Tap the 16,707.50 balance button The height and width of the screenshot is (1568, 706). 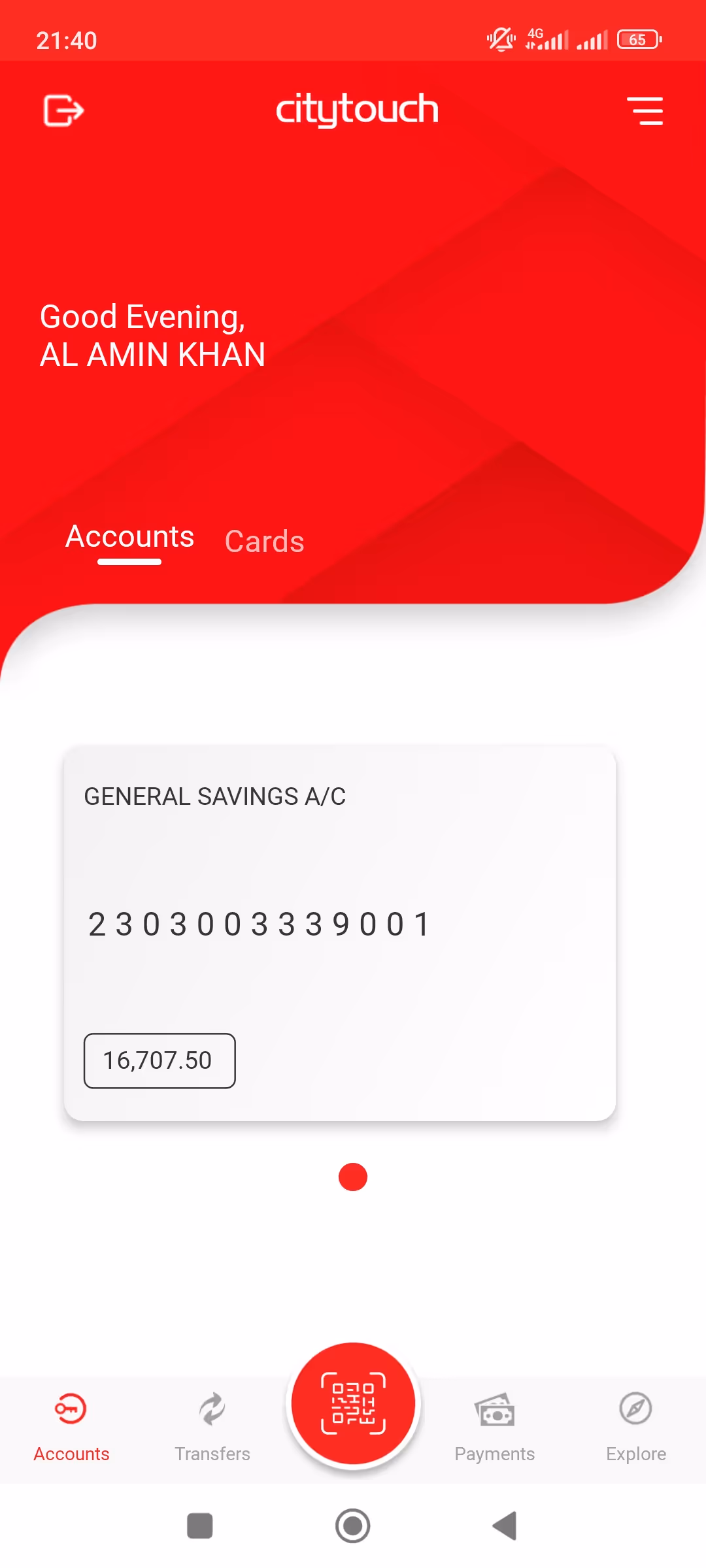coord(159,1060)
